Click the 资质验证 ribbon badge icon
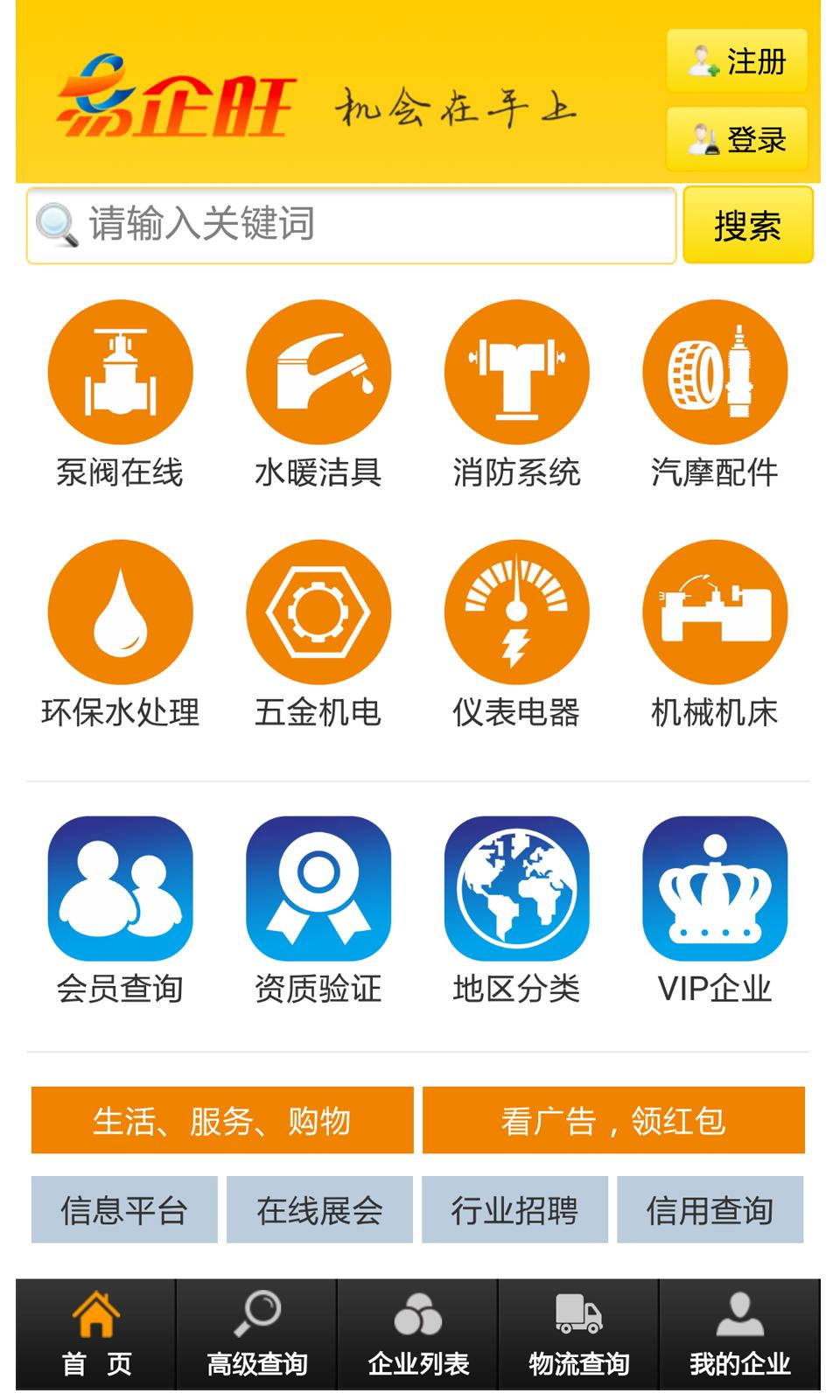 (319, 887)
